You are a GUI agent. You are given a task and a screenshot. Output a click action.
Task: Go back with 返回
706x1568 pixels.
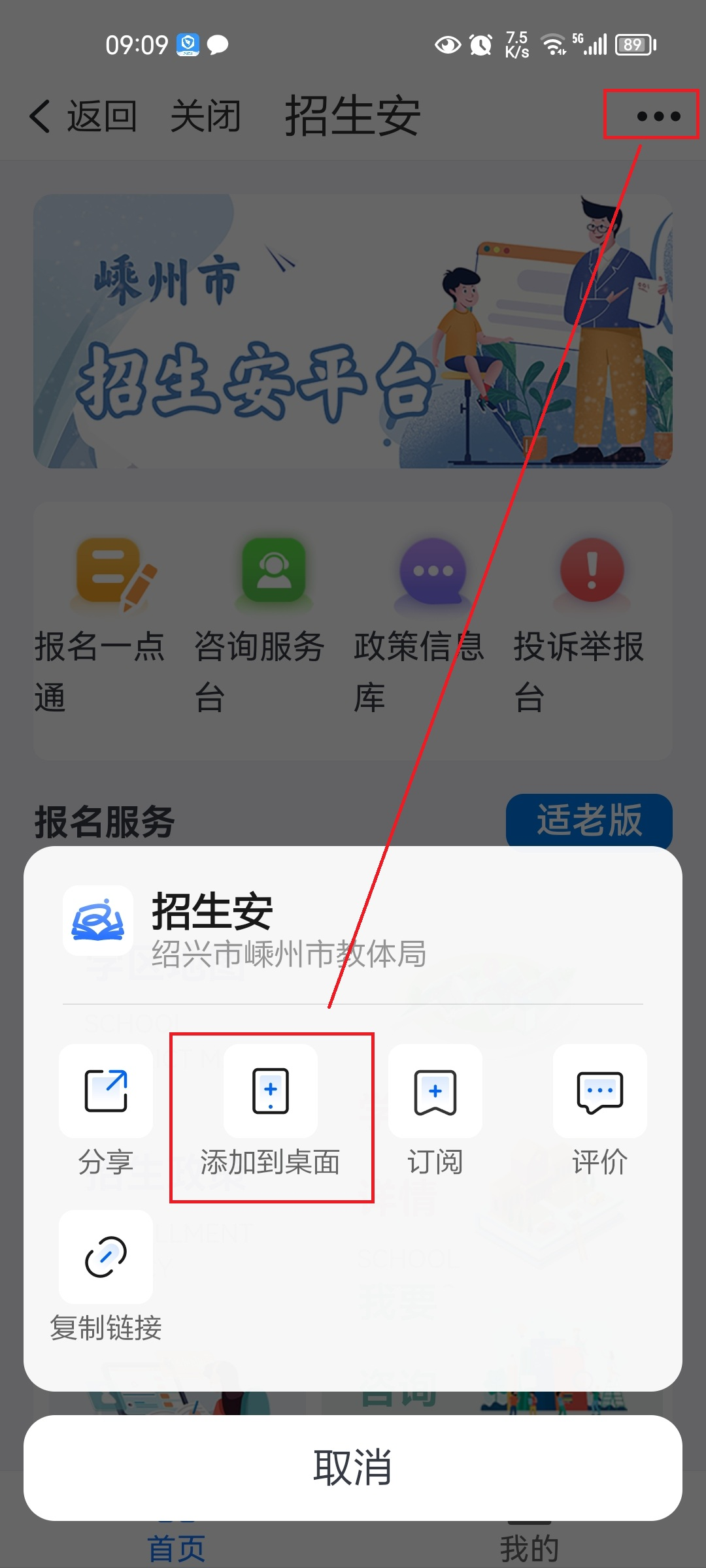point(84,116)
